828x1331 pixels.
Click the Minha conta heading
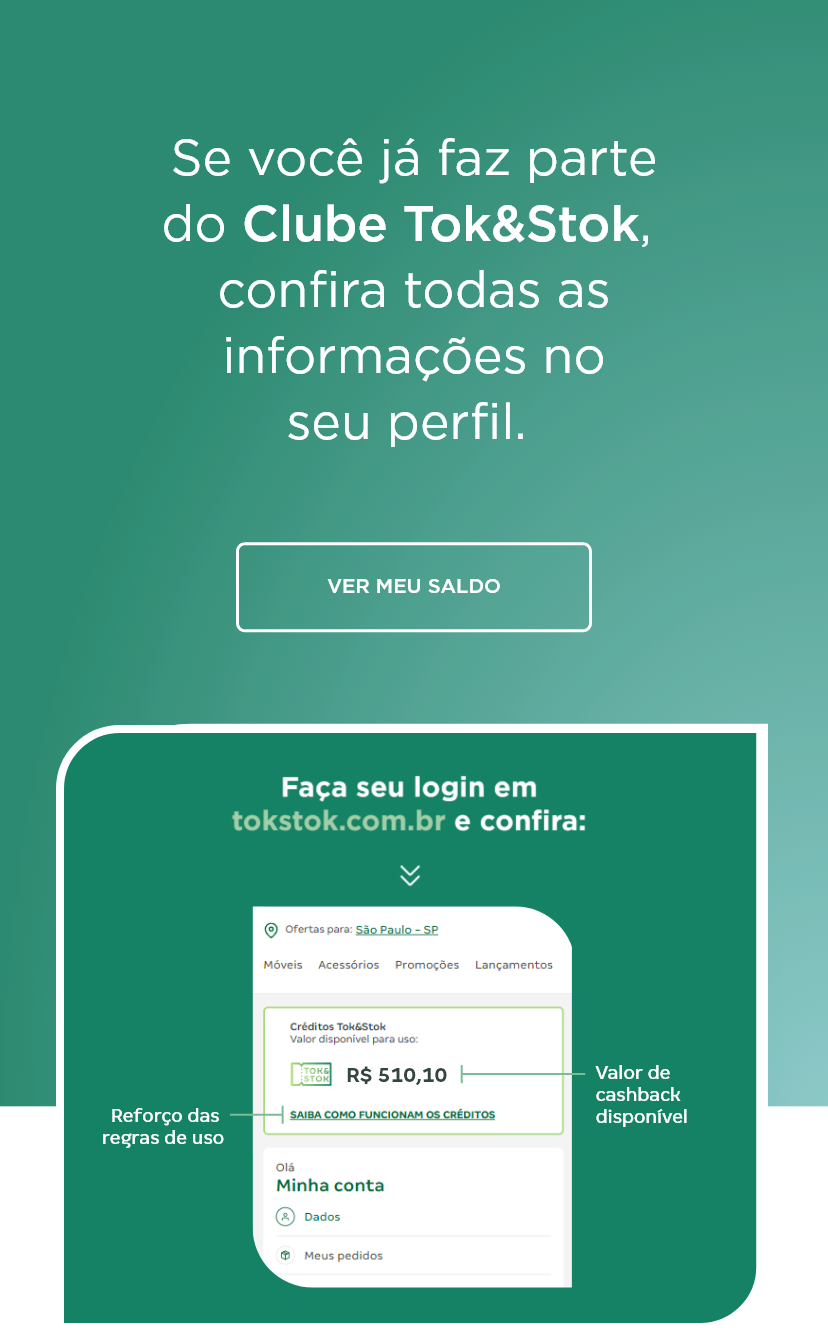tap(330, 1185)
